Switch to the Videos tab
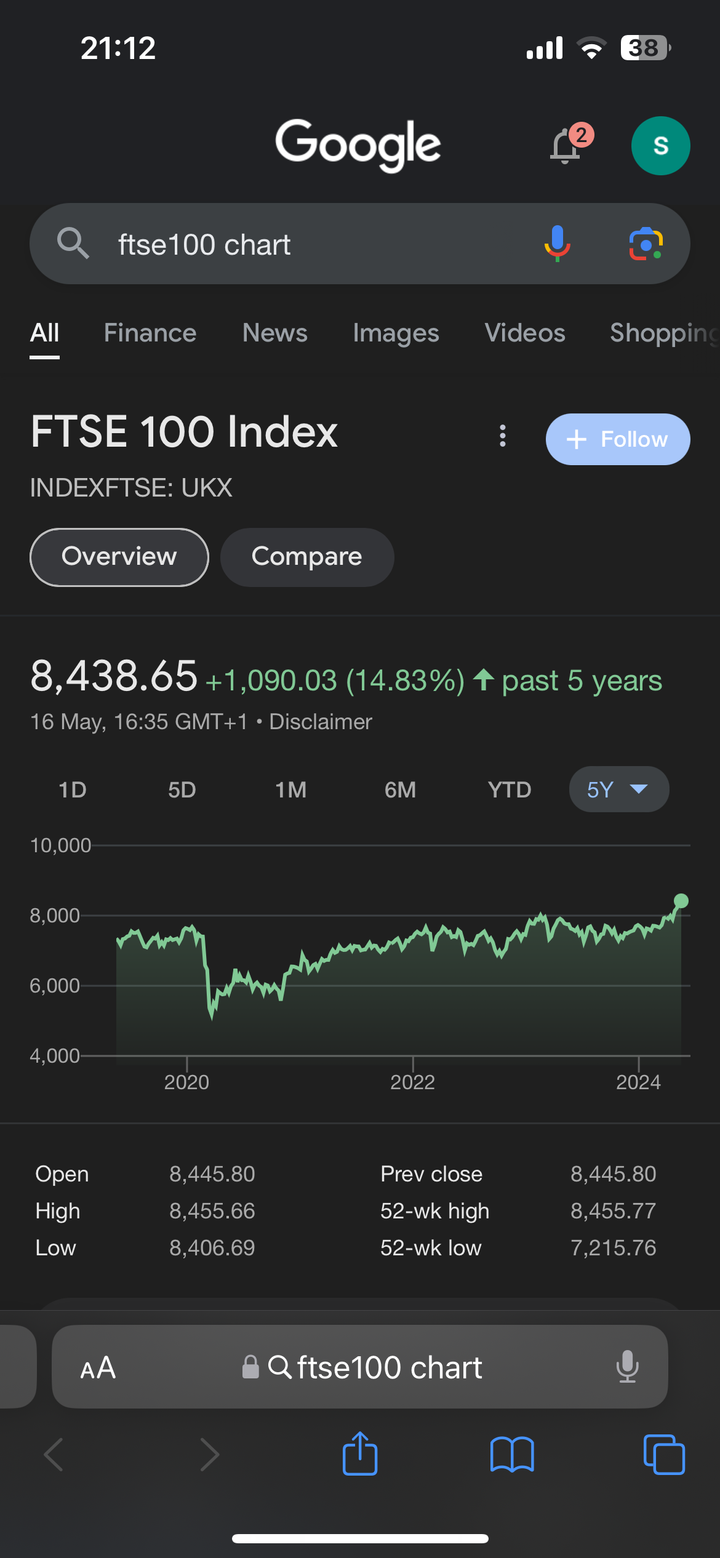The image size is (720, 1558). (524, 333)
